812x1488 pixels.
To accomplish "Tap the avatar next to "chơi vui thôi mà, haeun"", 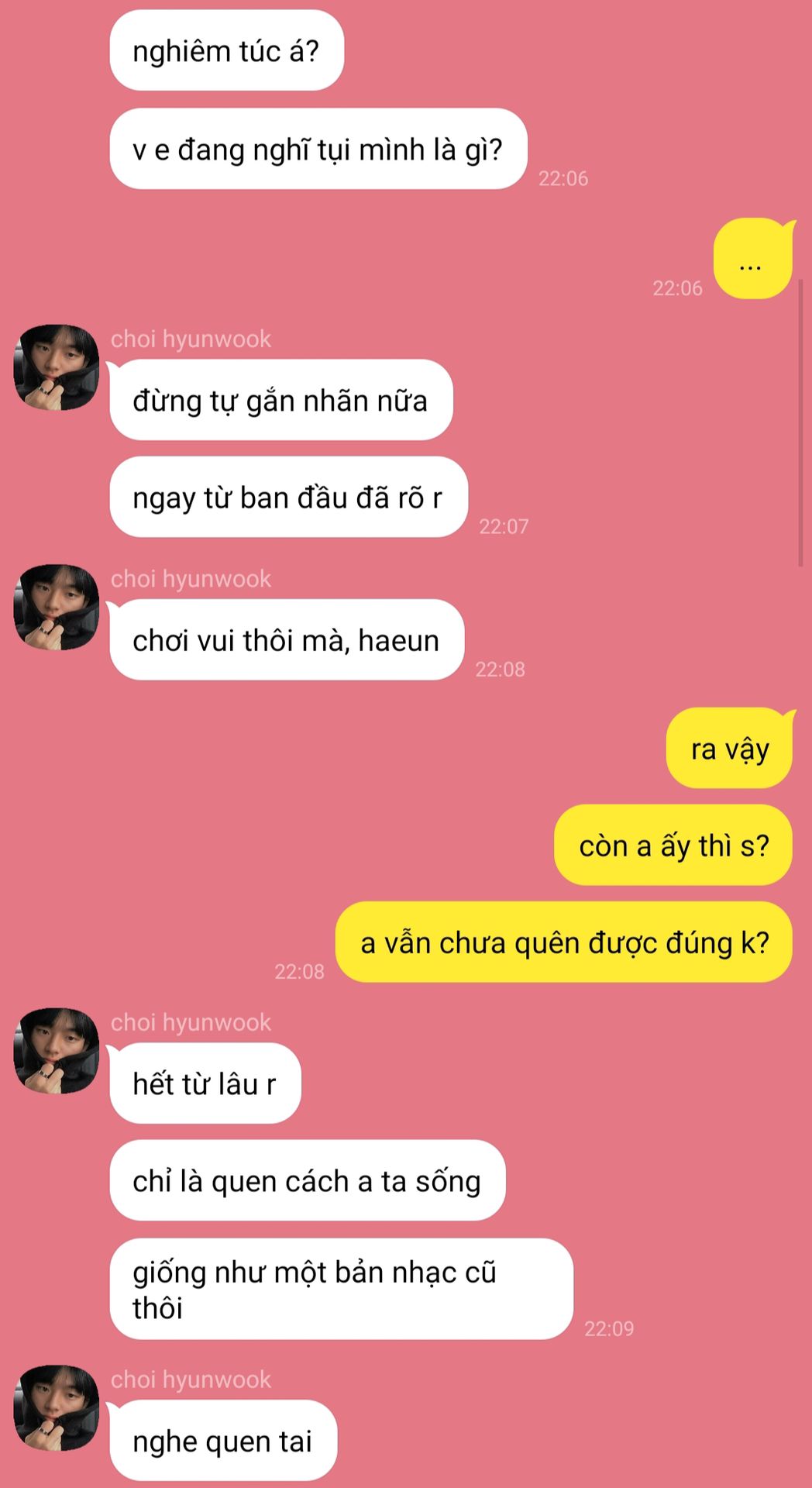I will (56, 607).
